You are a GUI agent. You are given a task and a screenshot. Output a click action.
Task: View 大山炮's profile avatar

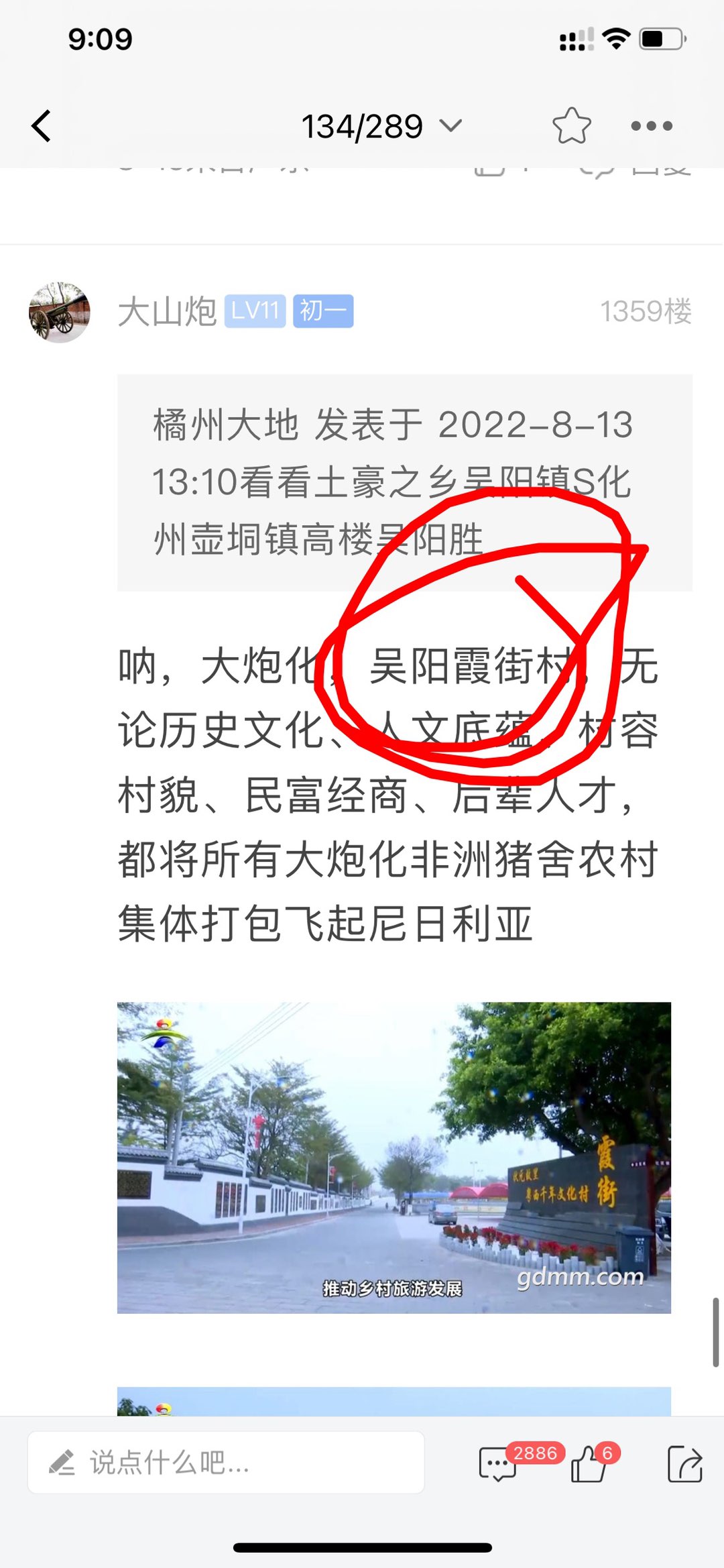click(x=59, y=312)
